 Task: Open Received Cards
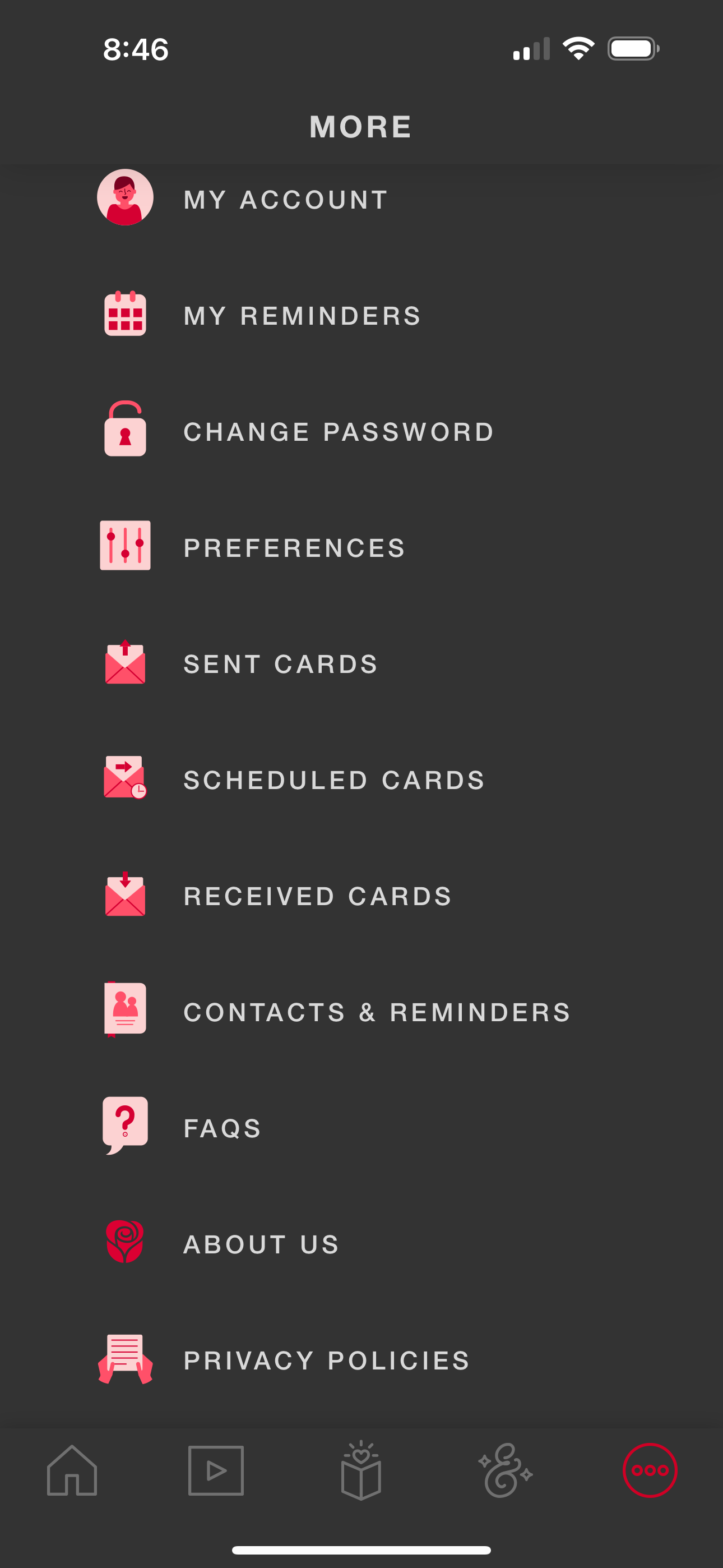coord(361,896)
